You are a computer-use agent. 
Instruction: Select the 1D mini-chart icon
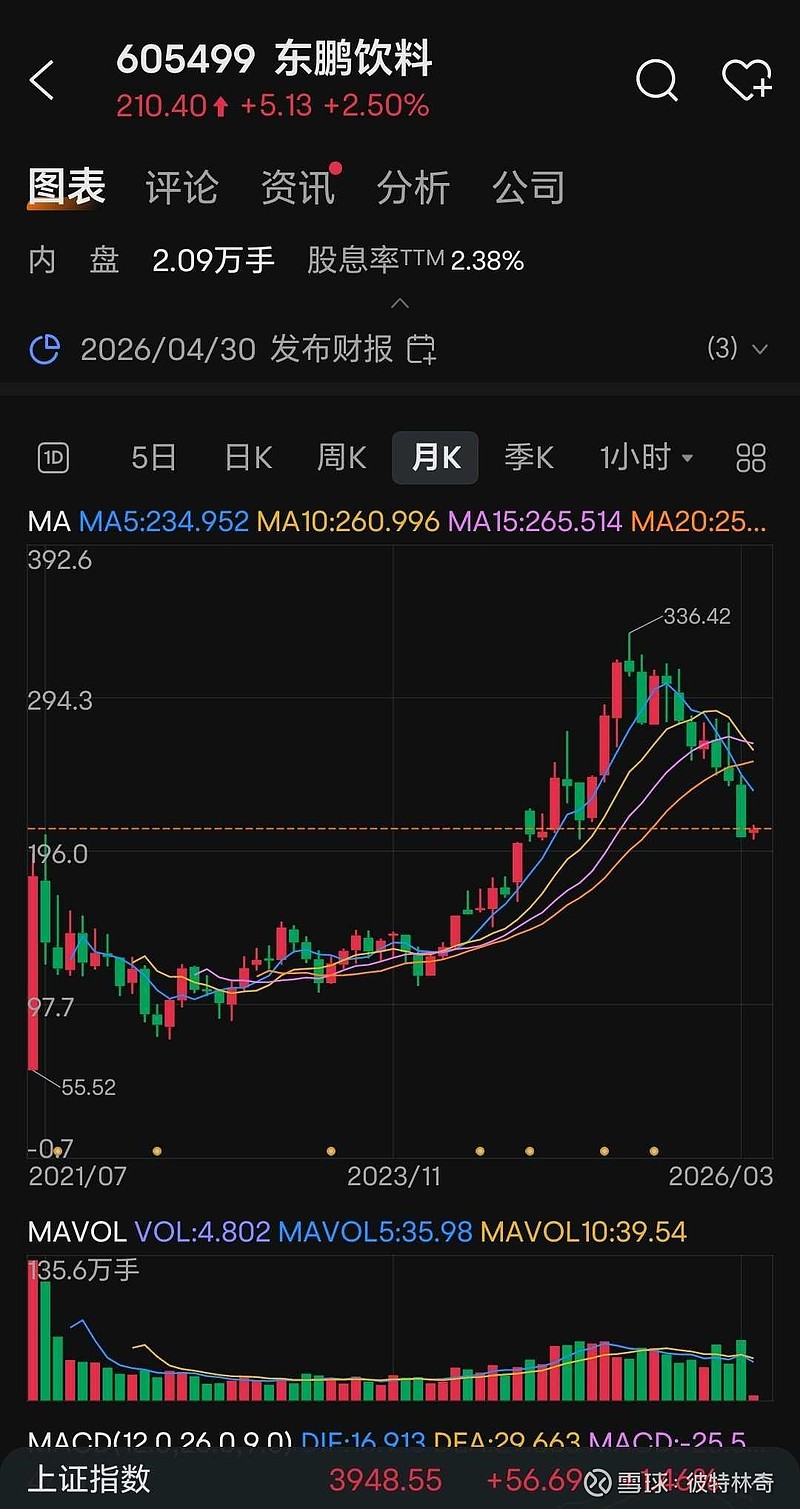52,457
